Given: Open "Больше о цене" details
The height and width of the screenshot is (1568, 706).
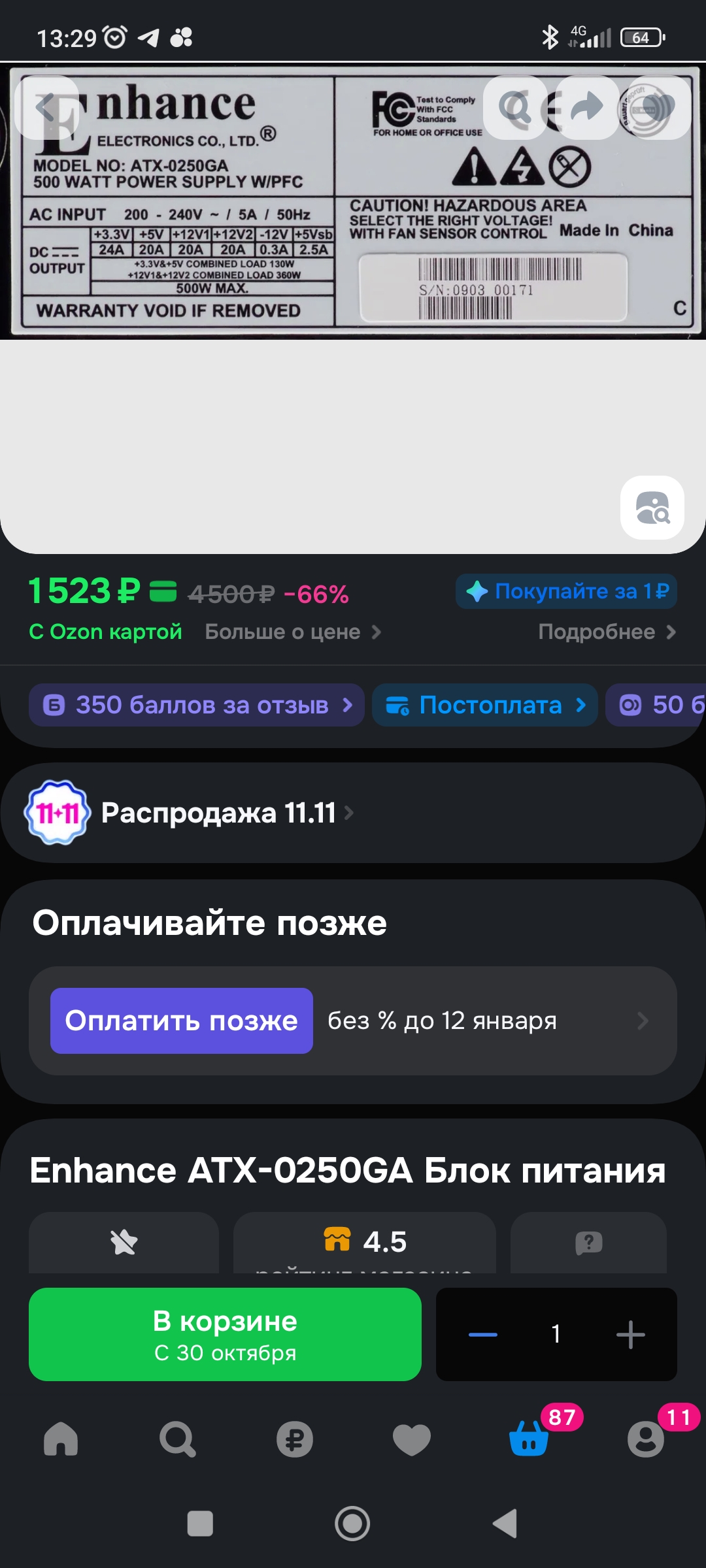Looking at the screenshot, I should 292,632.
